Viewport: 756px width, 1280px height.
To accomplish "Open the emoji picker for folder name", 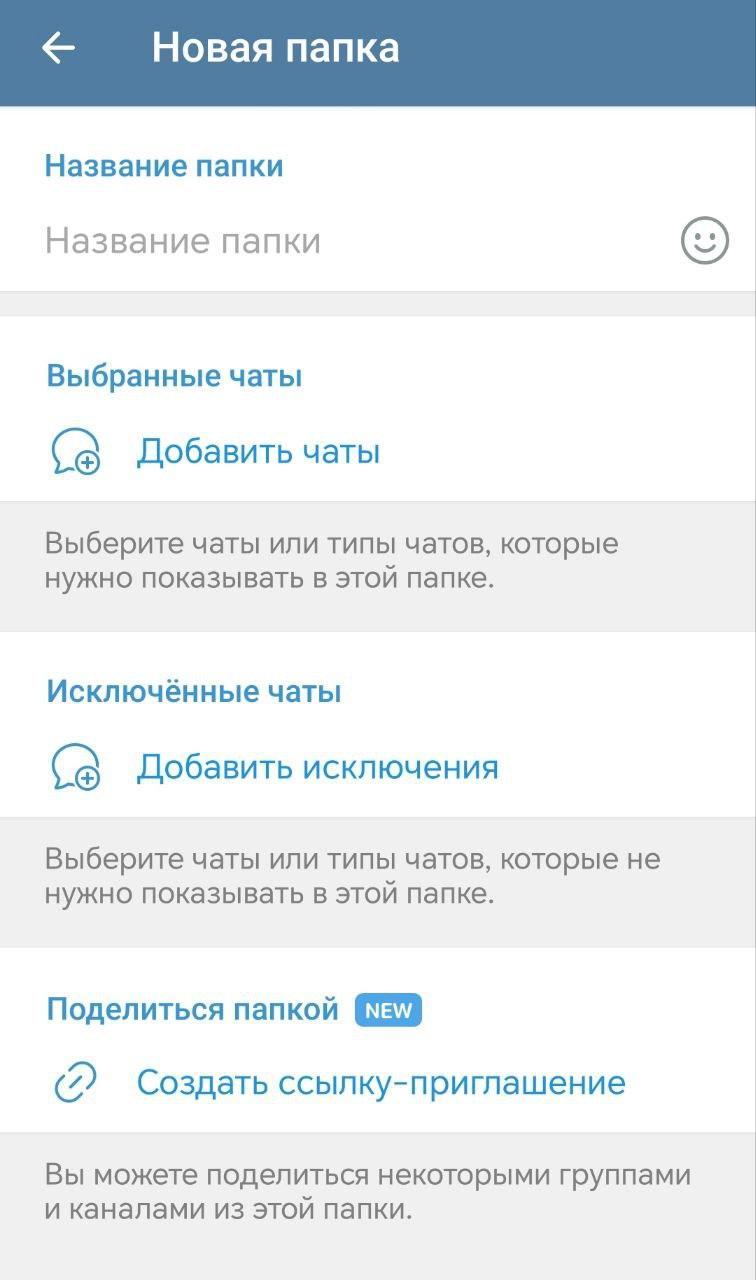I will [705, 241].
